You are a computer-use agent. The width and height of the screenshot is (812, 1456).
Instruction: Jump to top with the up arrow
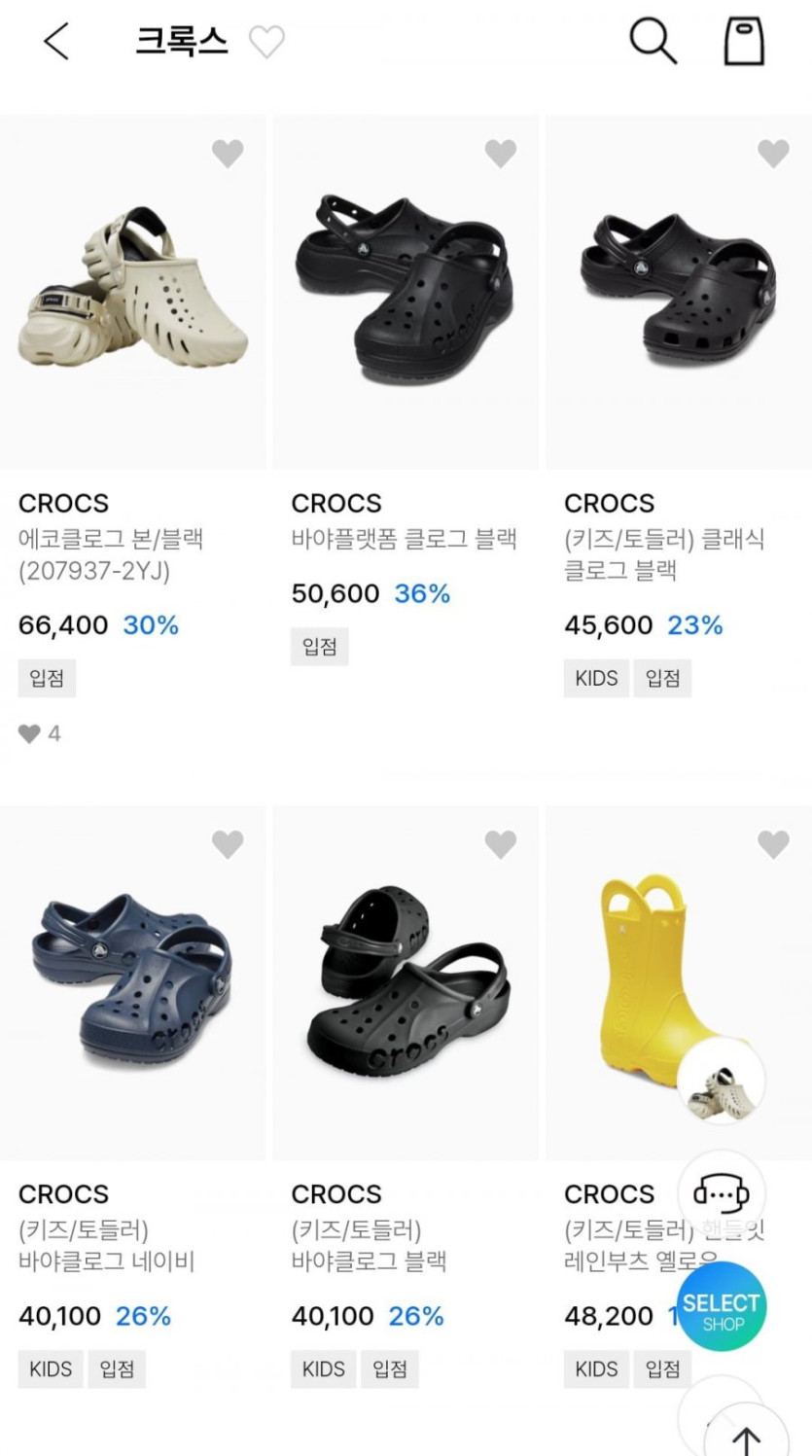click(x=746, y=1435)
